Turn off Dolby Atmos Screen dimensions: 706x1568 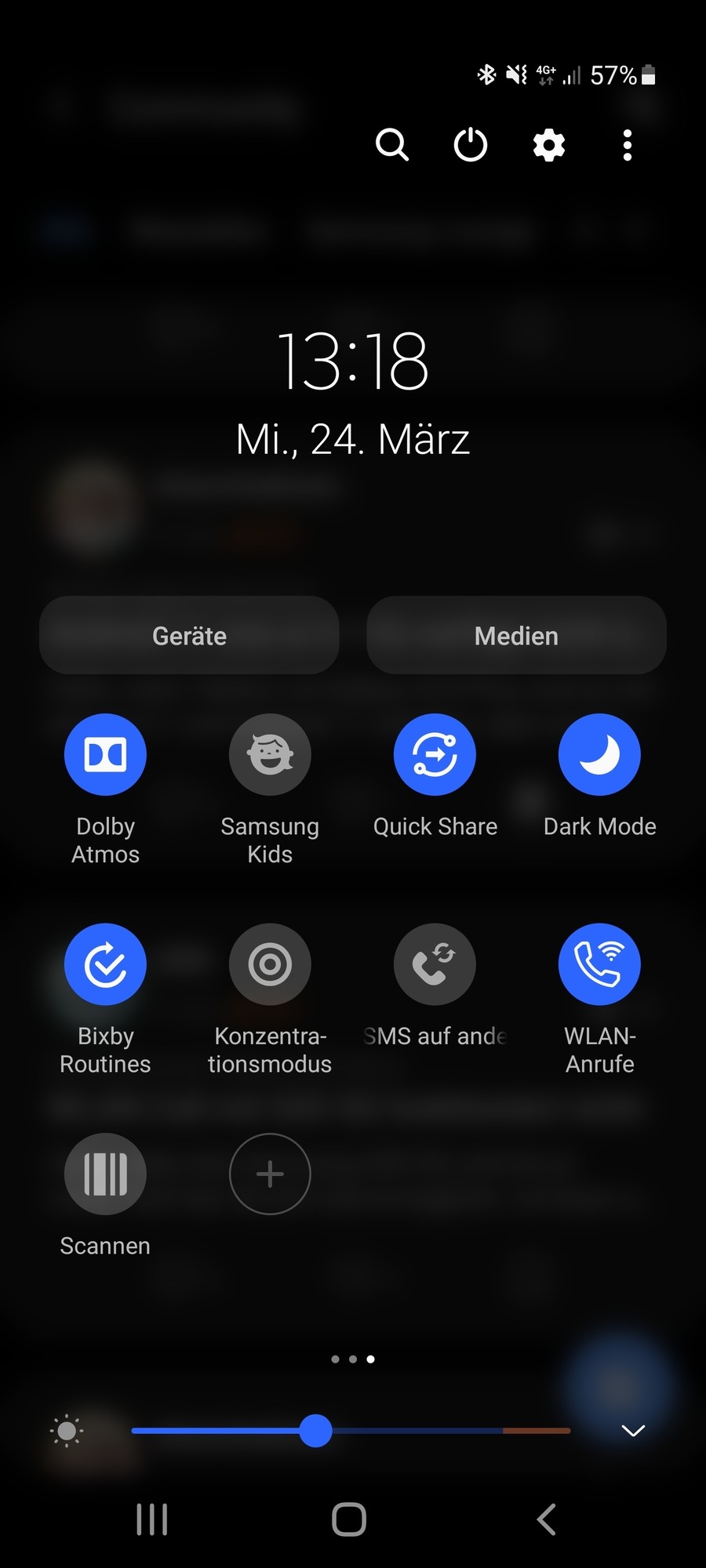[105, 755]
